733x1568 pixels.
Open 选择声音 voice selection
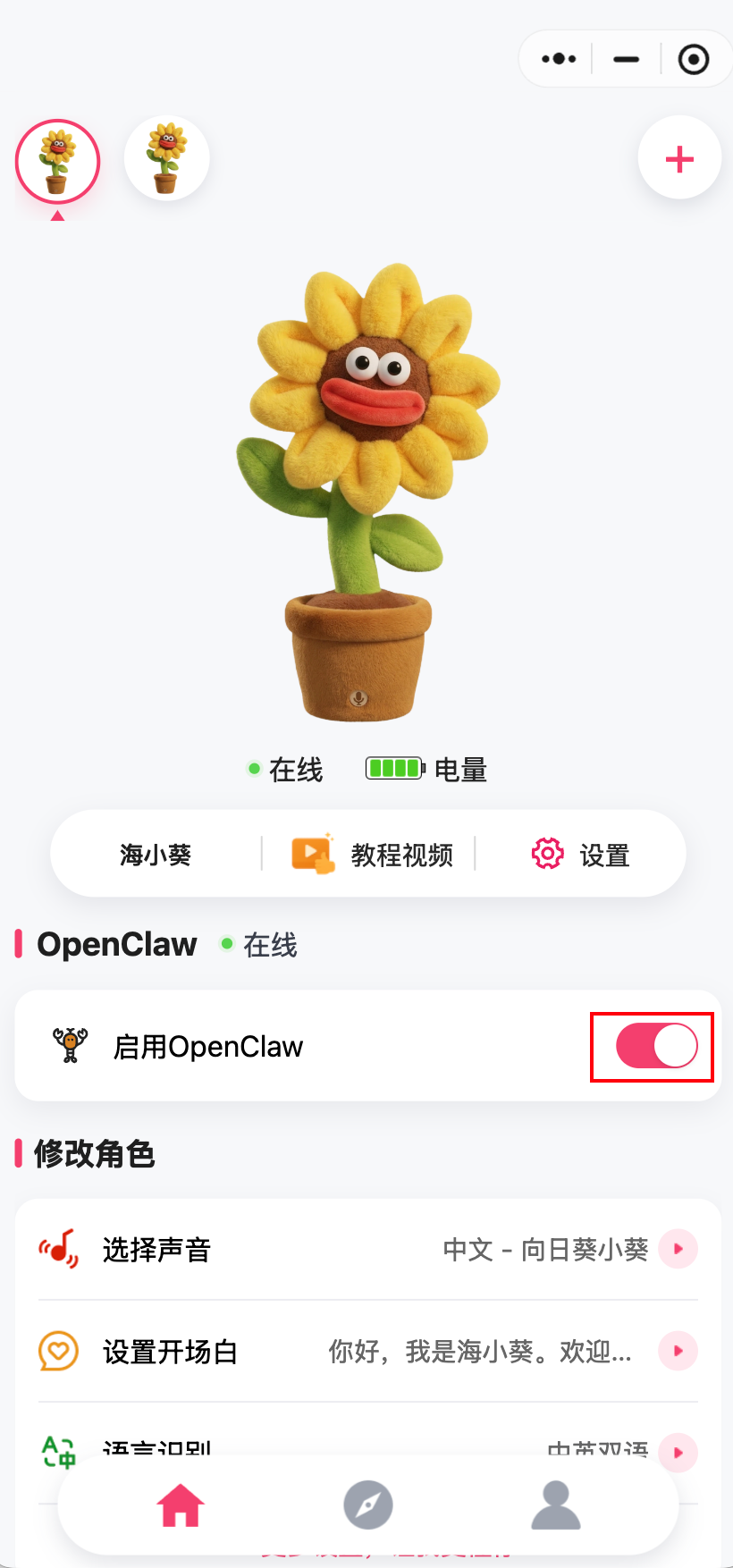pyautogui.click(x=367, y=1249)
